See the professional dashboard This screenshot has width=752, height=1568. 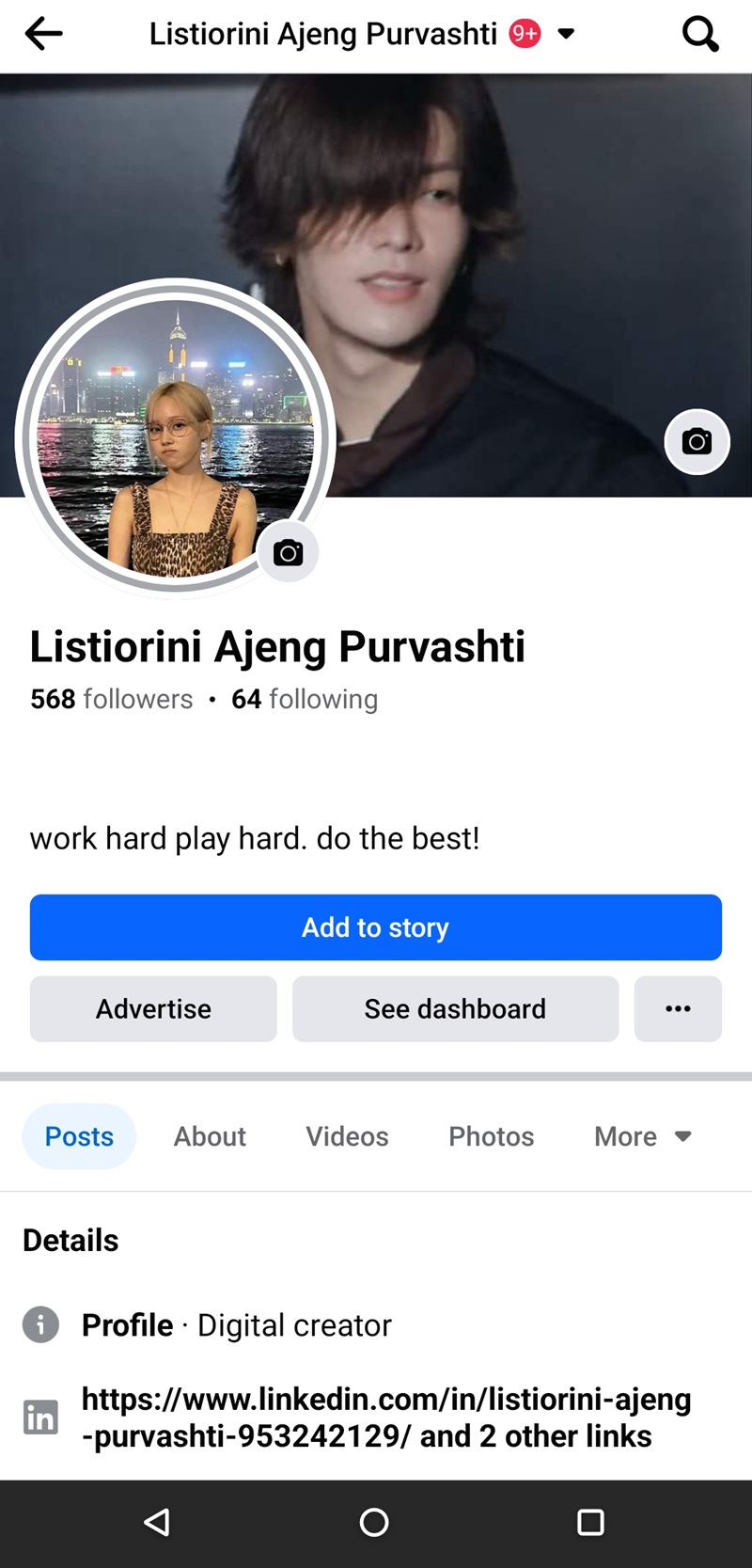[455, 1008]
